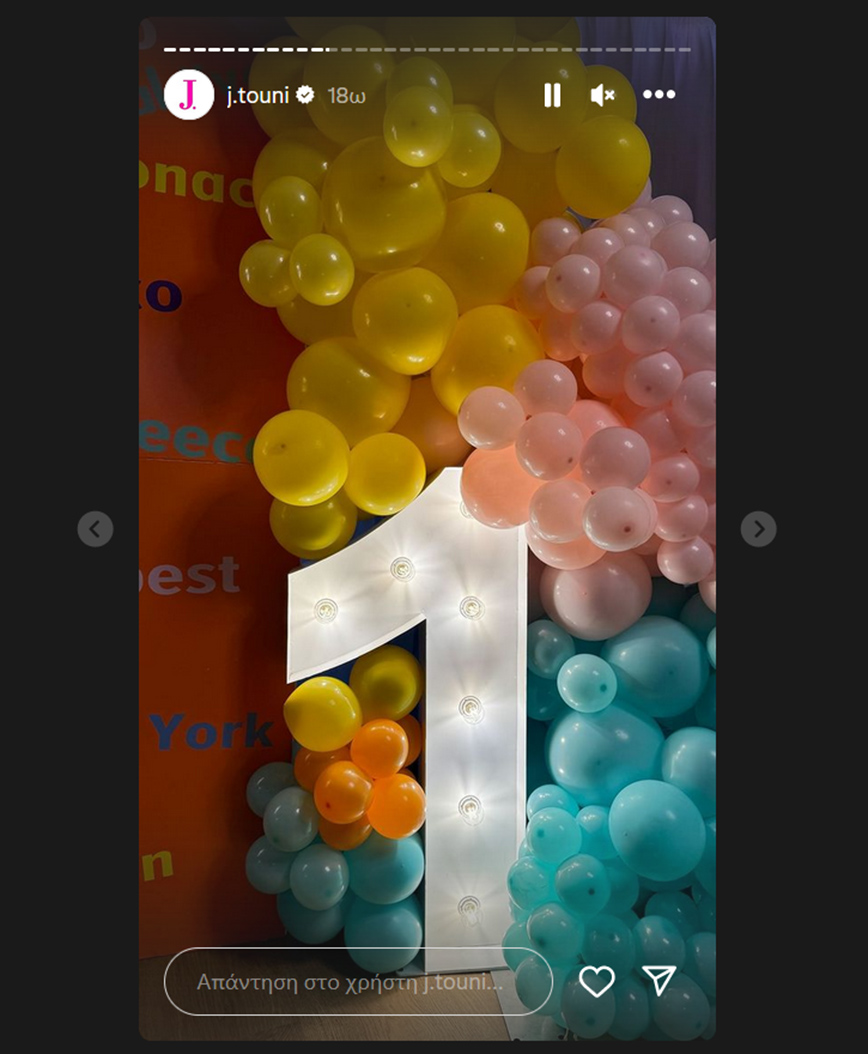The image size is (868, 1054).
Task: Tap the j.touni profile avatar
Action: click(188, 95)
